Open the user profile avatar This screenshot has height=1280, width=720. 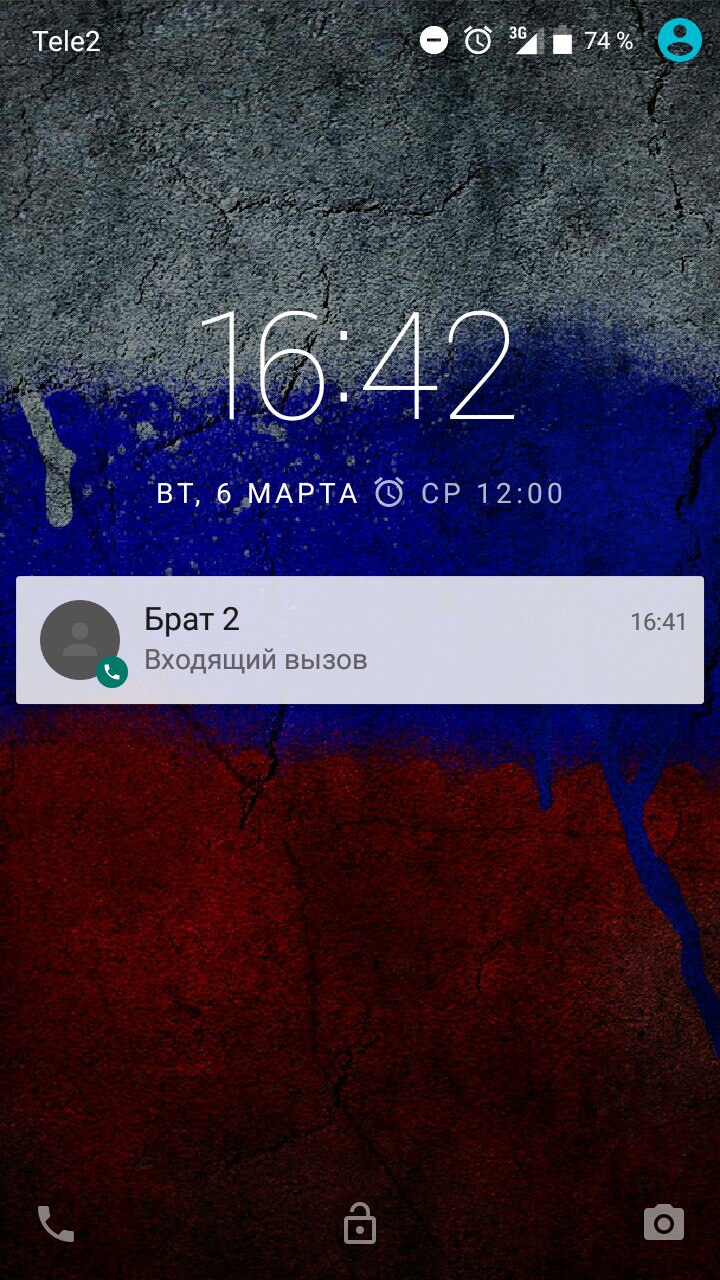point(680,41)
